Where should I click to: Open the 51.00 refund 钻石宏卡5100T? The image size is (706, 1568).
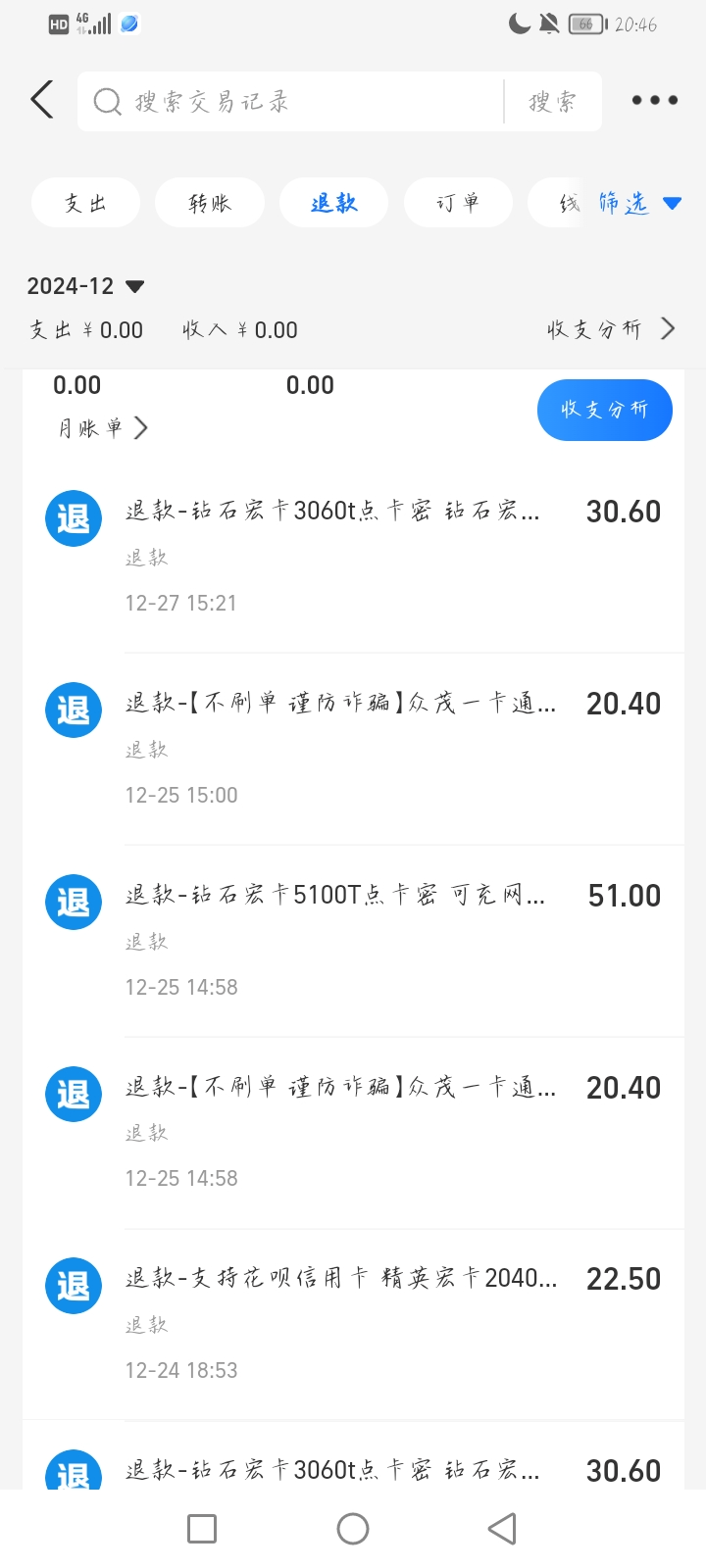[x=353, y=939]
